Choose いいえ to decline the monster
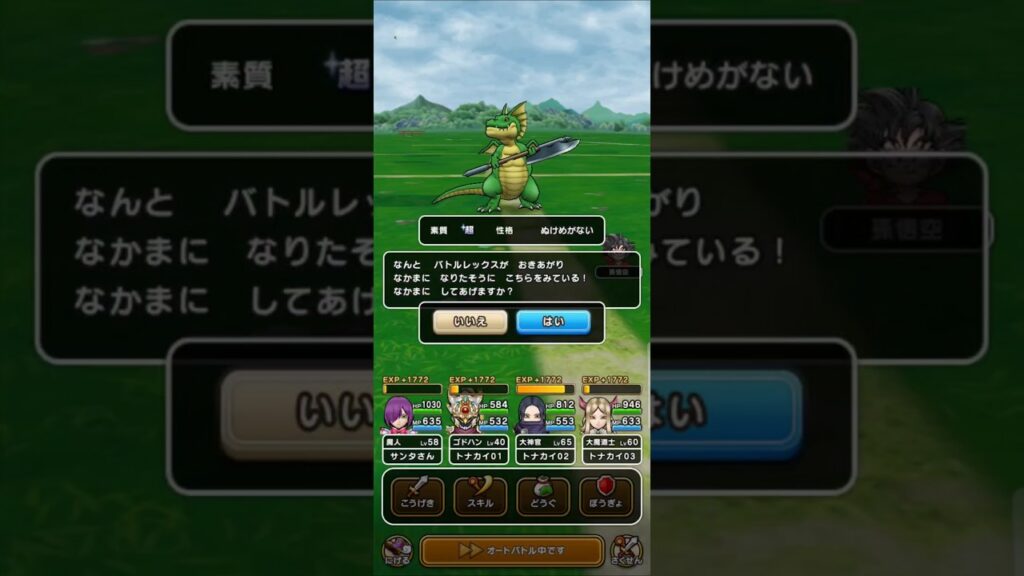 pos(470,322)
